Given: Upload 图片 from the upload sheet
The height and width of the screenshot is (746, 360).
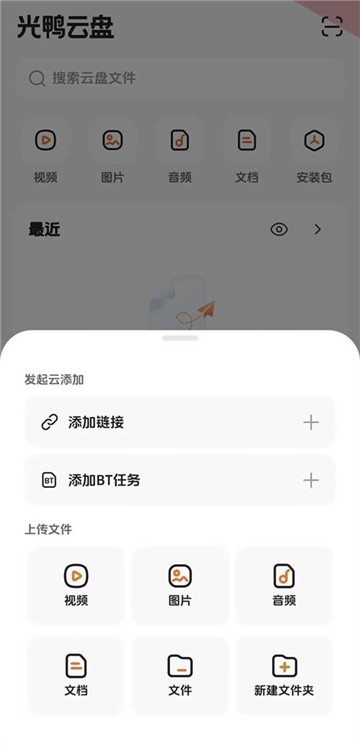Looking at the screenshot, I should (x=180, y=586).
